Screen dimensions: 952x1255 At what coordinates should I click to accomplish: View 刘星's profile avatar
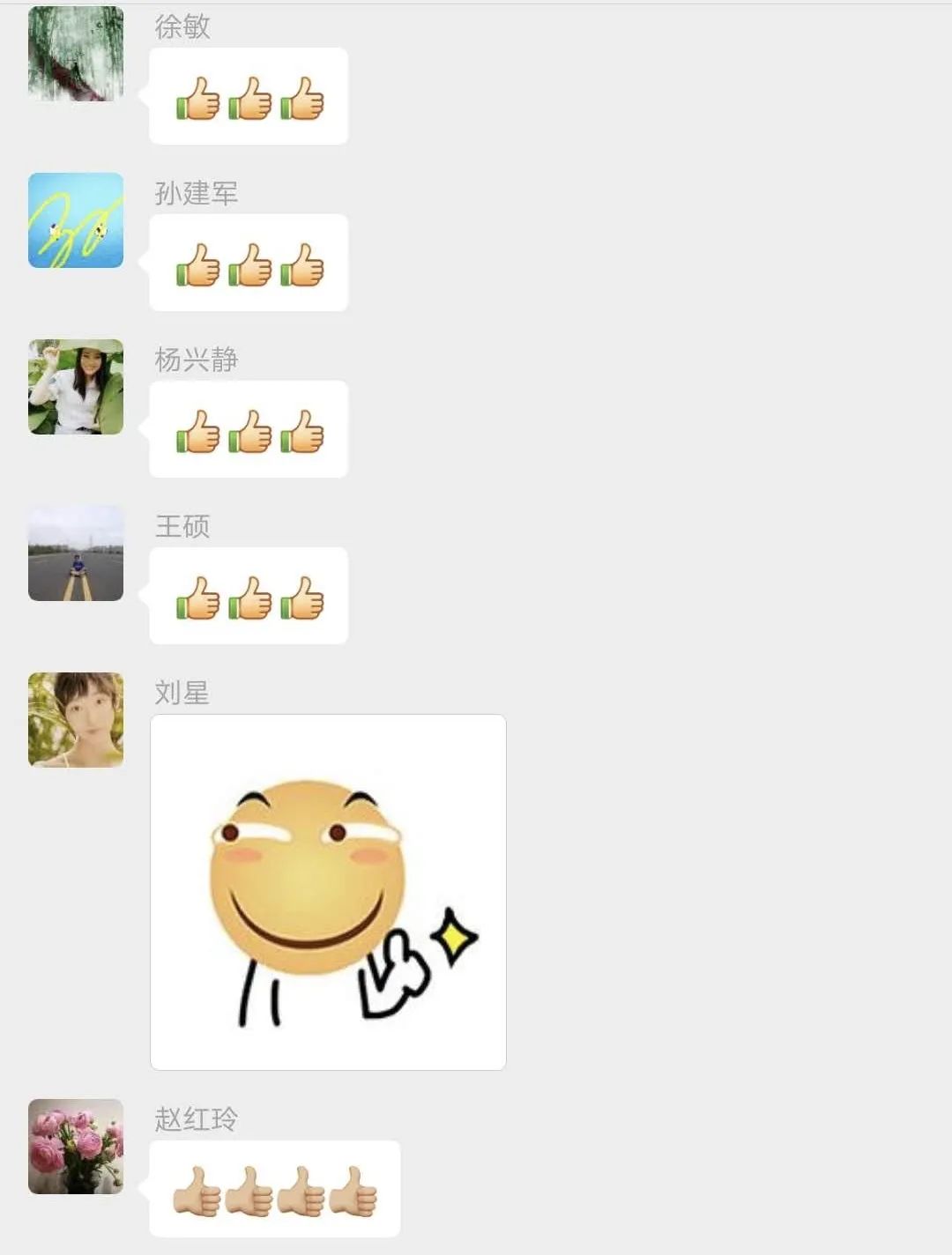coord(76,720)
